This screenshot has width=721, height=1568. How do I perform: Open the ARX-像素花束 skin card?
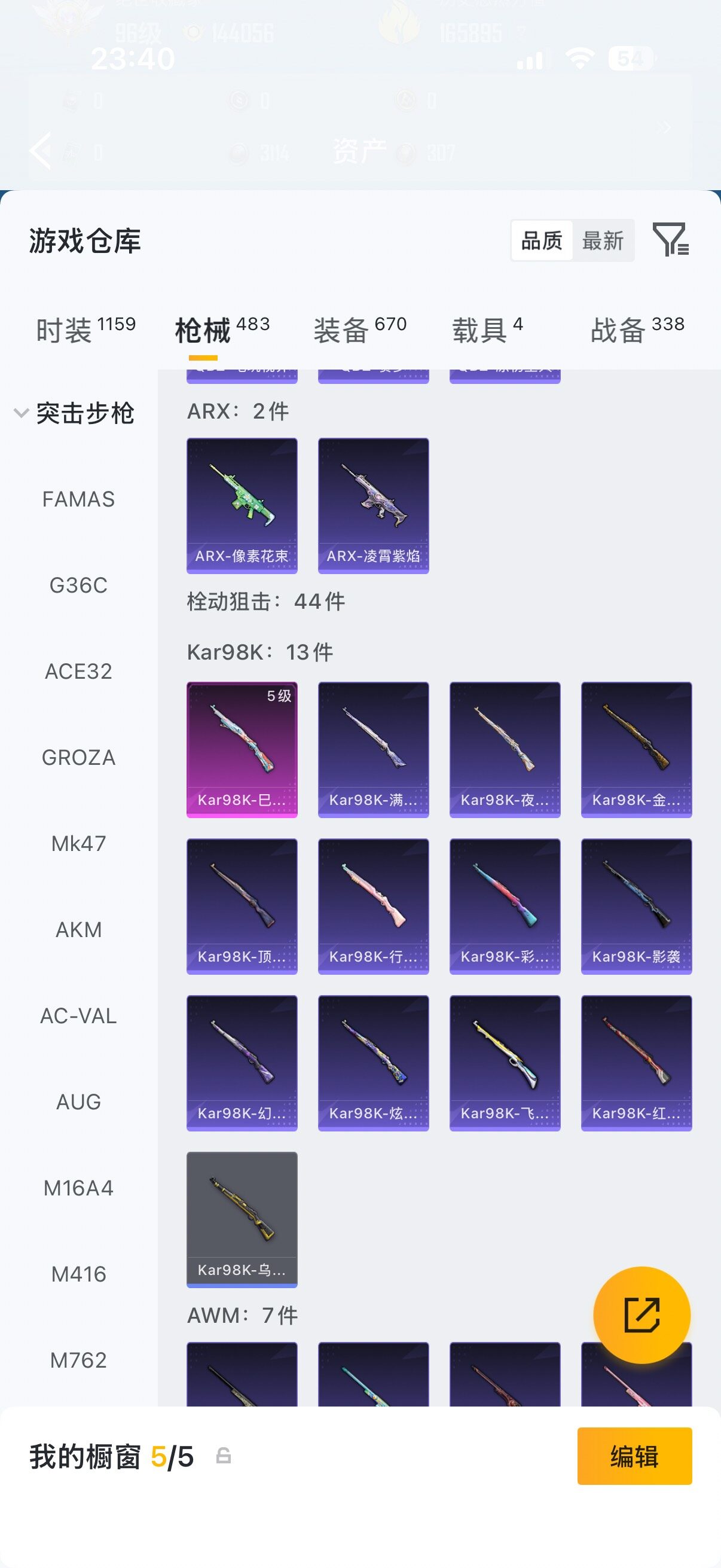point(242,505)
